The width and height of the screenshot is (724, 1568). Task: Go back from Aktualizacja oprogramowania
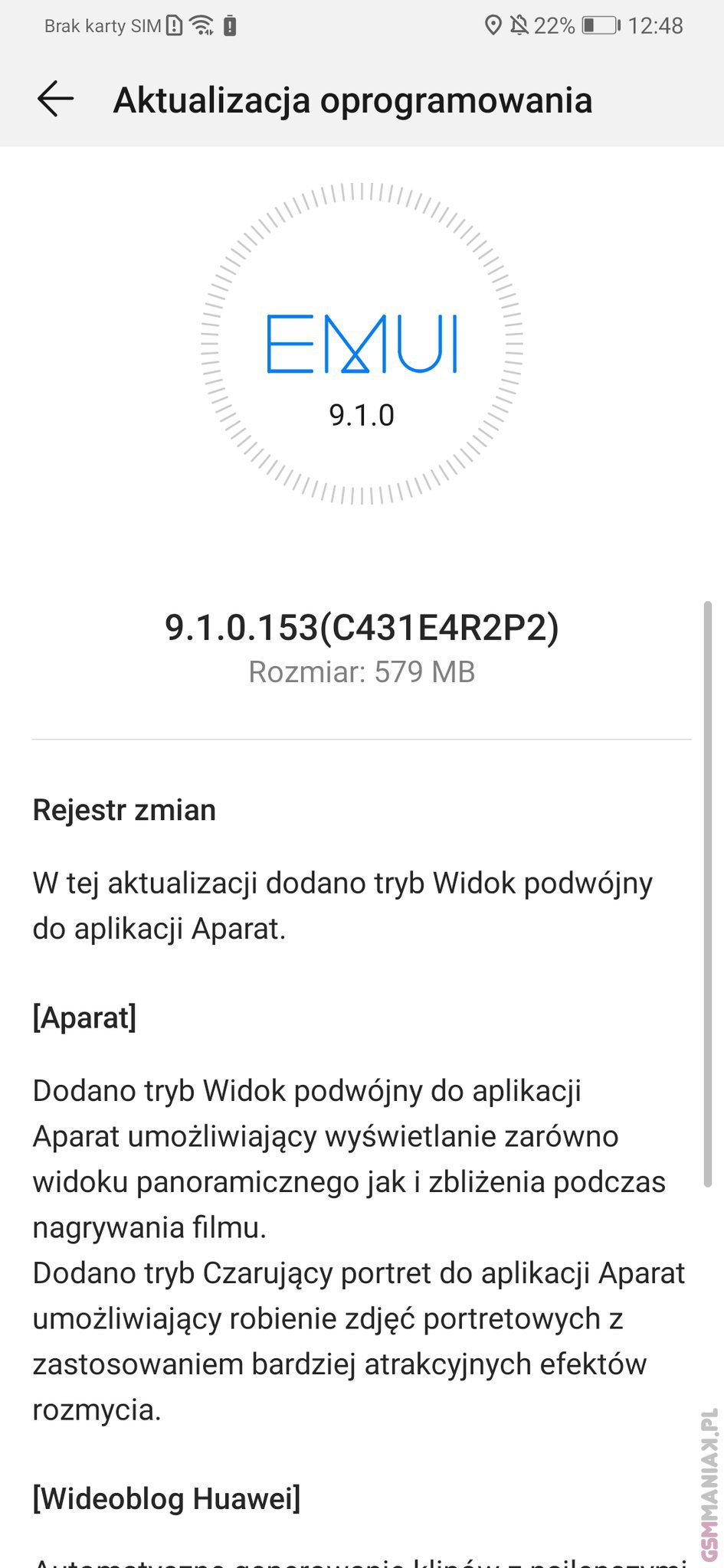coord(55,100)
